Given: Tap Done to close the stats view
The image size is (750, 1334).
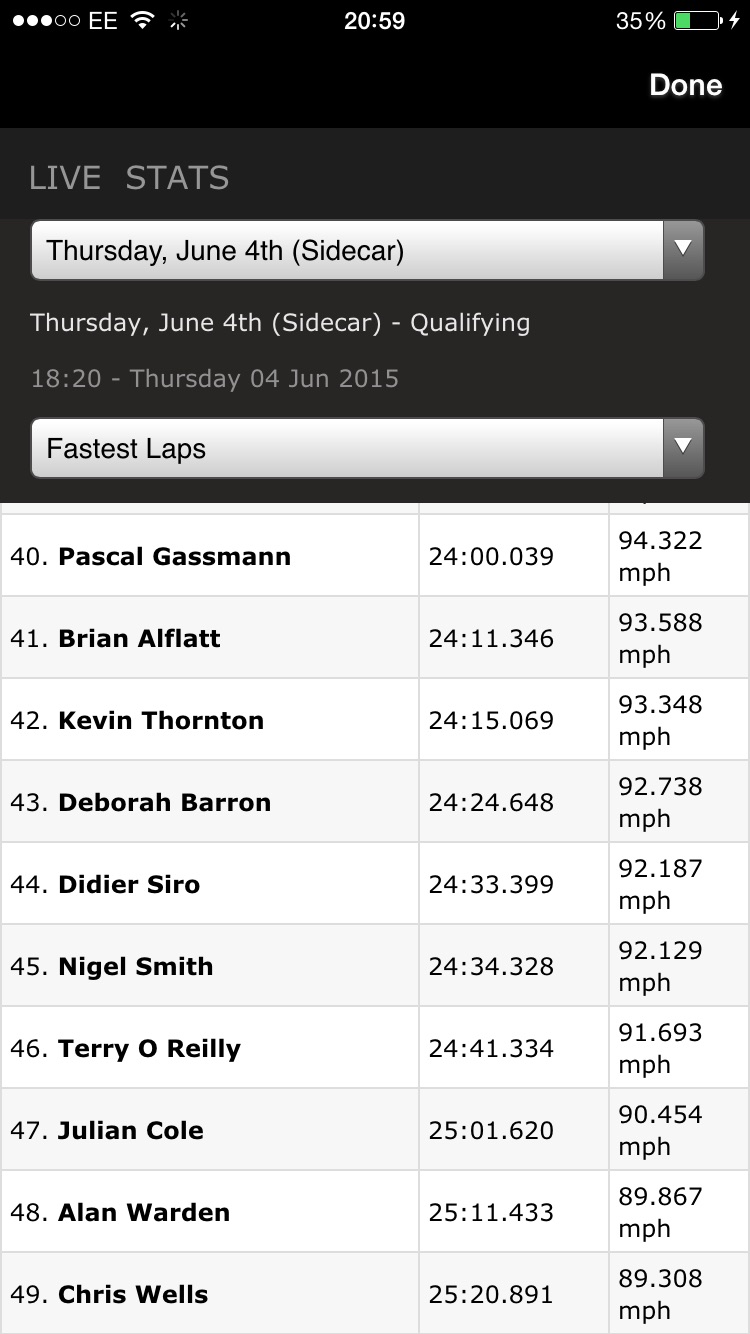Looking at the screenshot, I should pos(685,85).
